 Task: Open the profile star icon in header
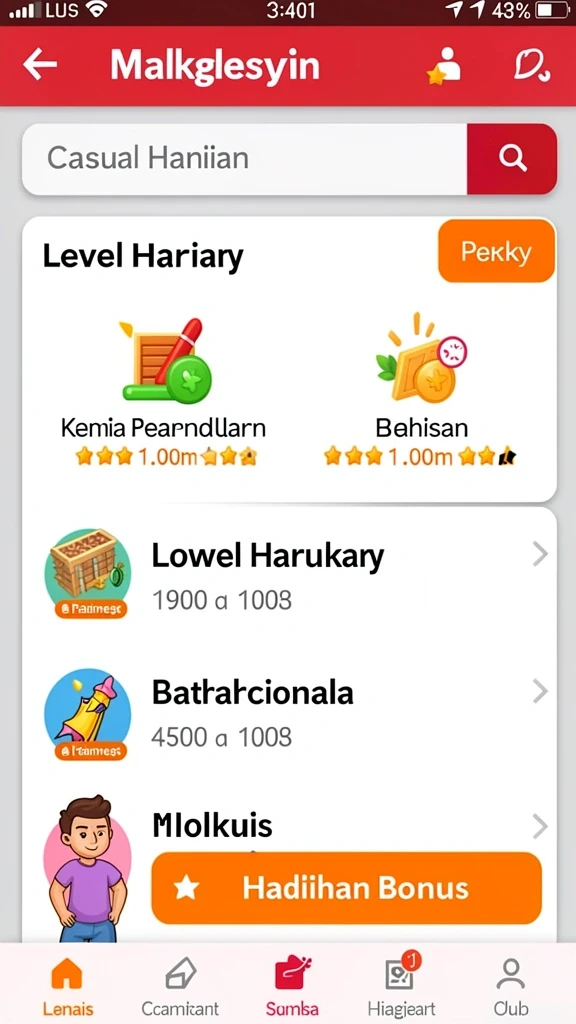444,66
